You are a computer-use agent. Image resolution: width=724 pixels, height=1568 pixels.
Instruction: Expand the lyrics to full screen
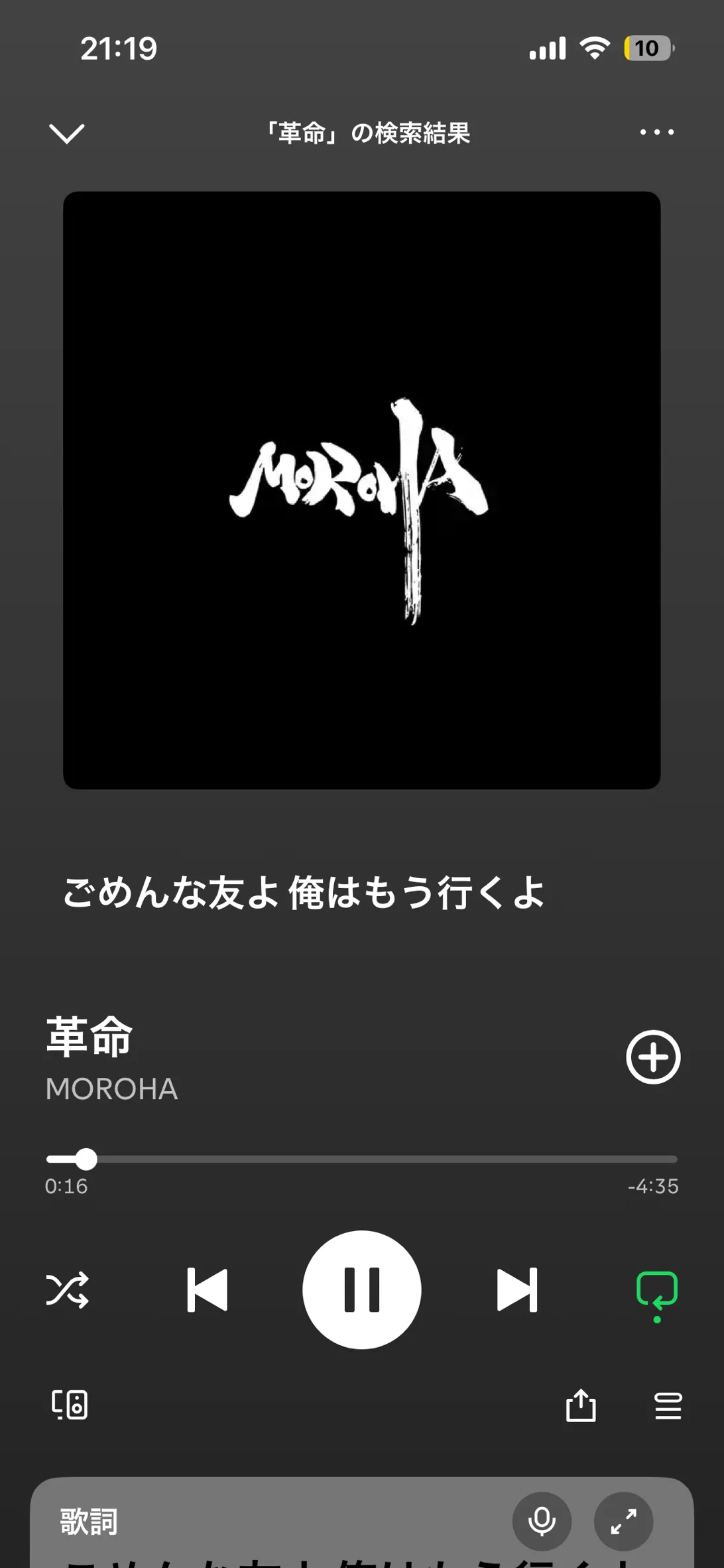point(623,1521)
